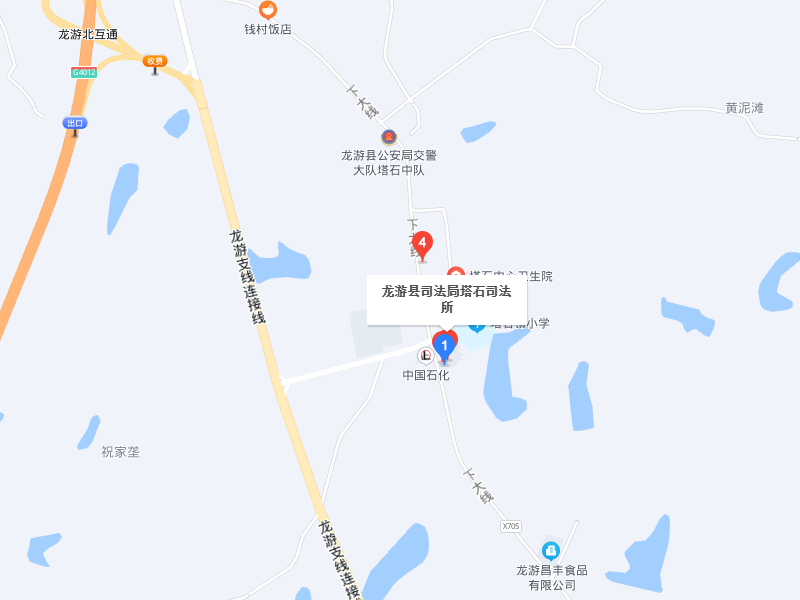Viewport: 800px width, 600px height.
Task: Tap the blue map marker numbered 1
Action: 445,346
